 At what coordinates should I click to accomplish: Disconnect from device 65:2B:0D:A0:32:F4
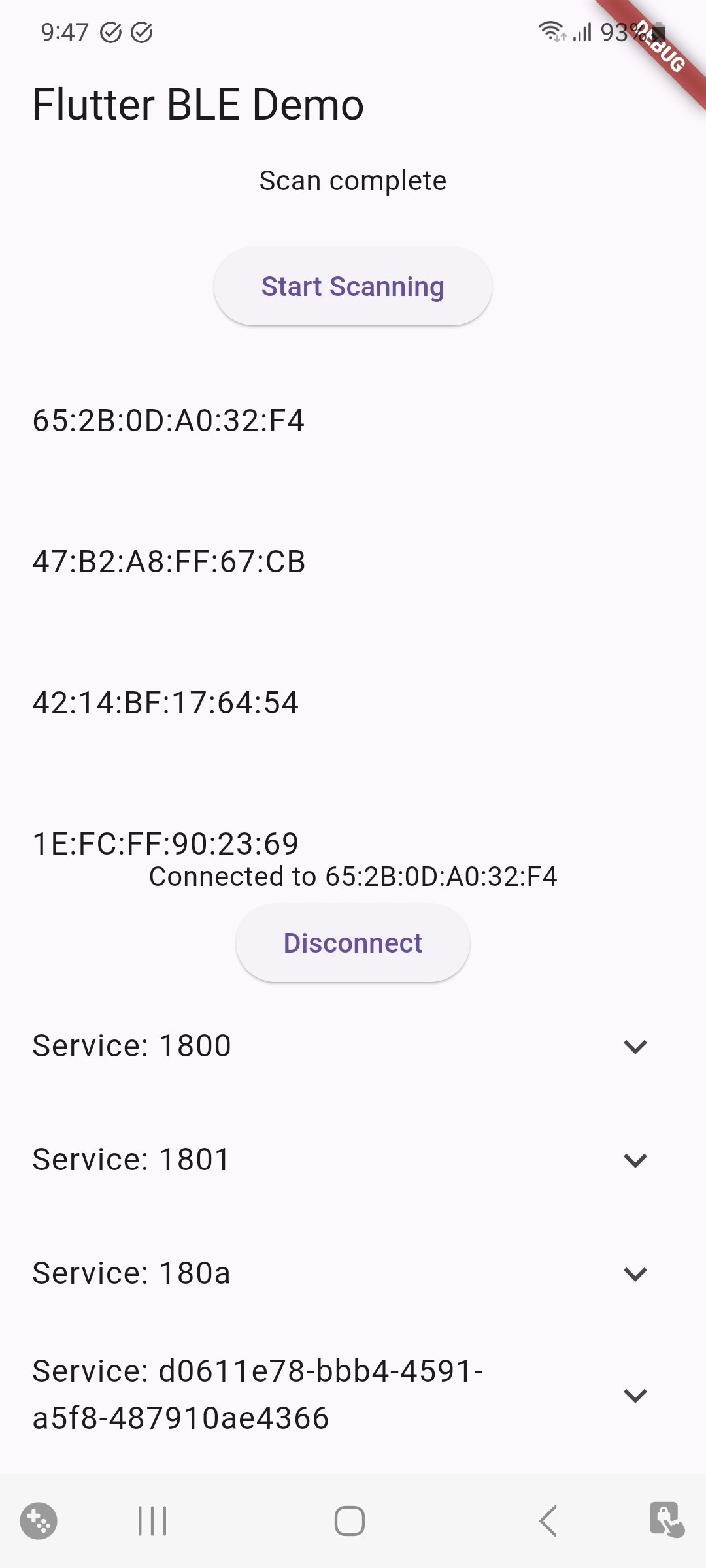pyautogui.click(x=352, y=941)
